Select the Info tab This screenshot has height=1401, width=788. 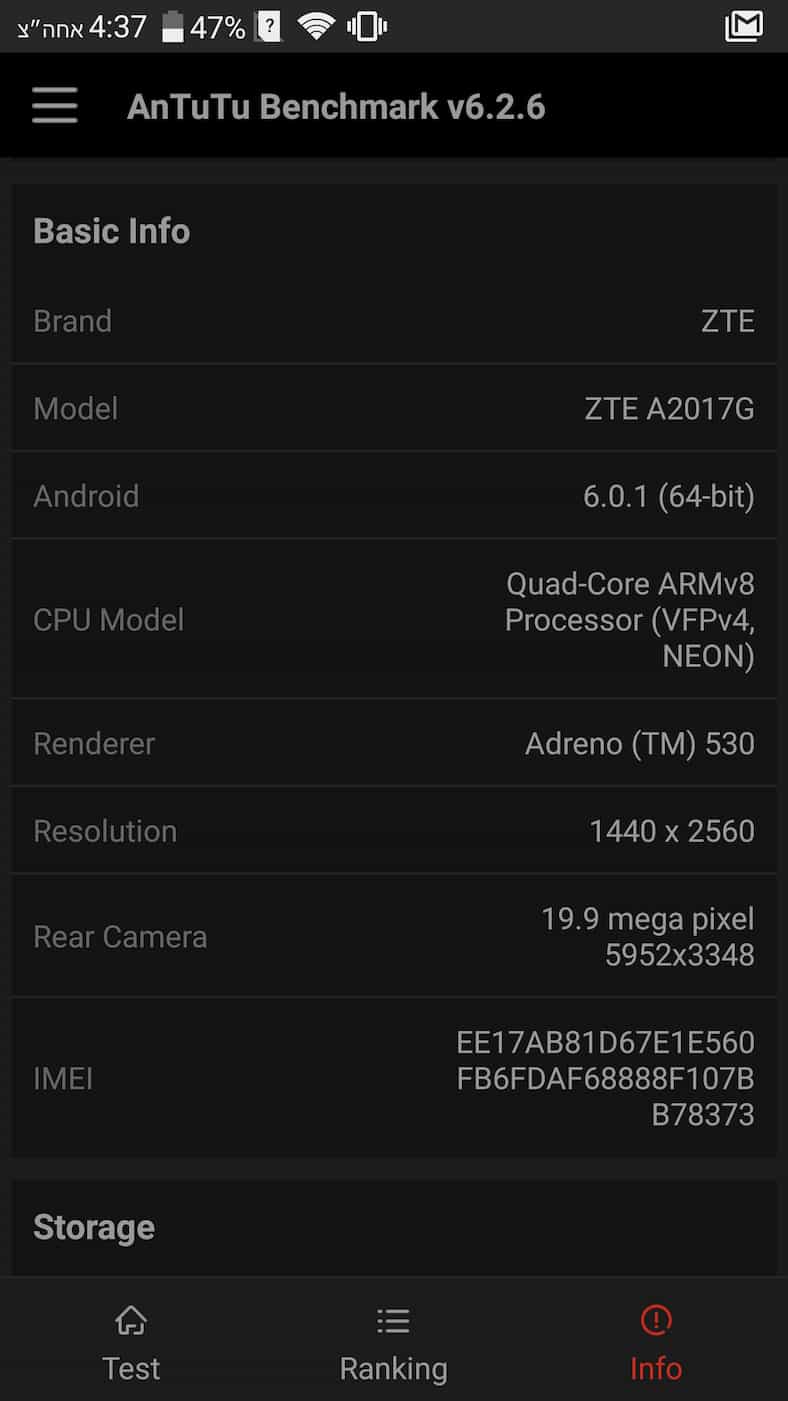click(655, 1342)
